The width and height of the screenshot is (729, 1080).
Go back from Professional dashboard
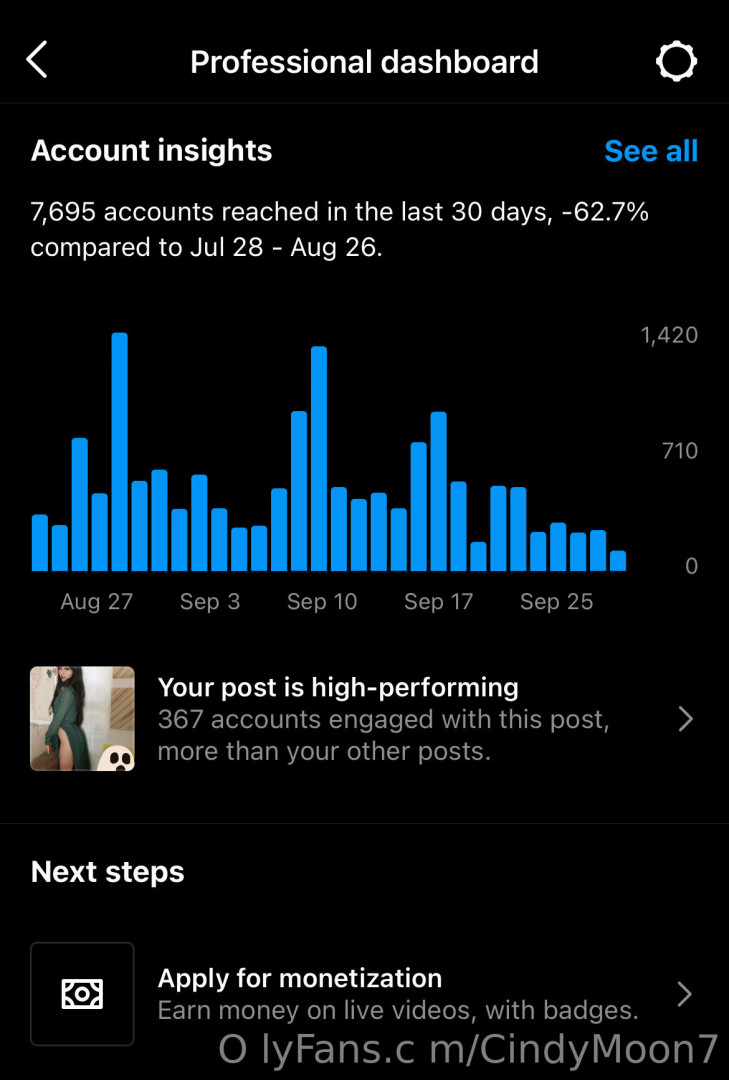(37, 61)
